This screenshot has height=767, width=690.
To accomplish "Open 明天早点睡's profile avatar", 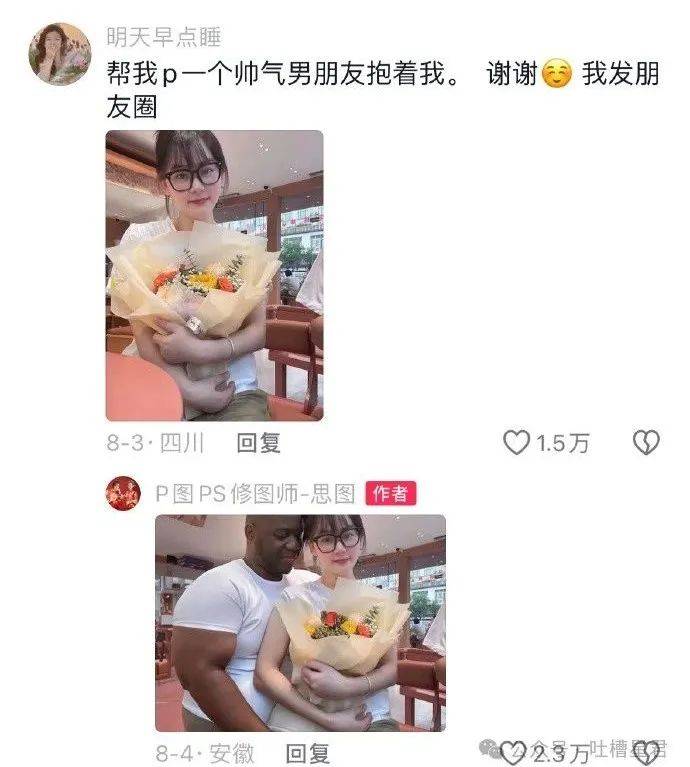I will click(59, 54).
